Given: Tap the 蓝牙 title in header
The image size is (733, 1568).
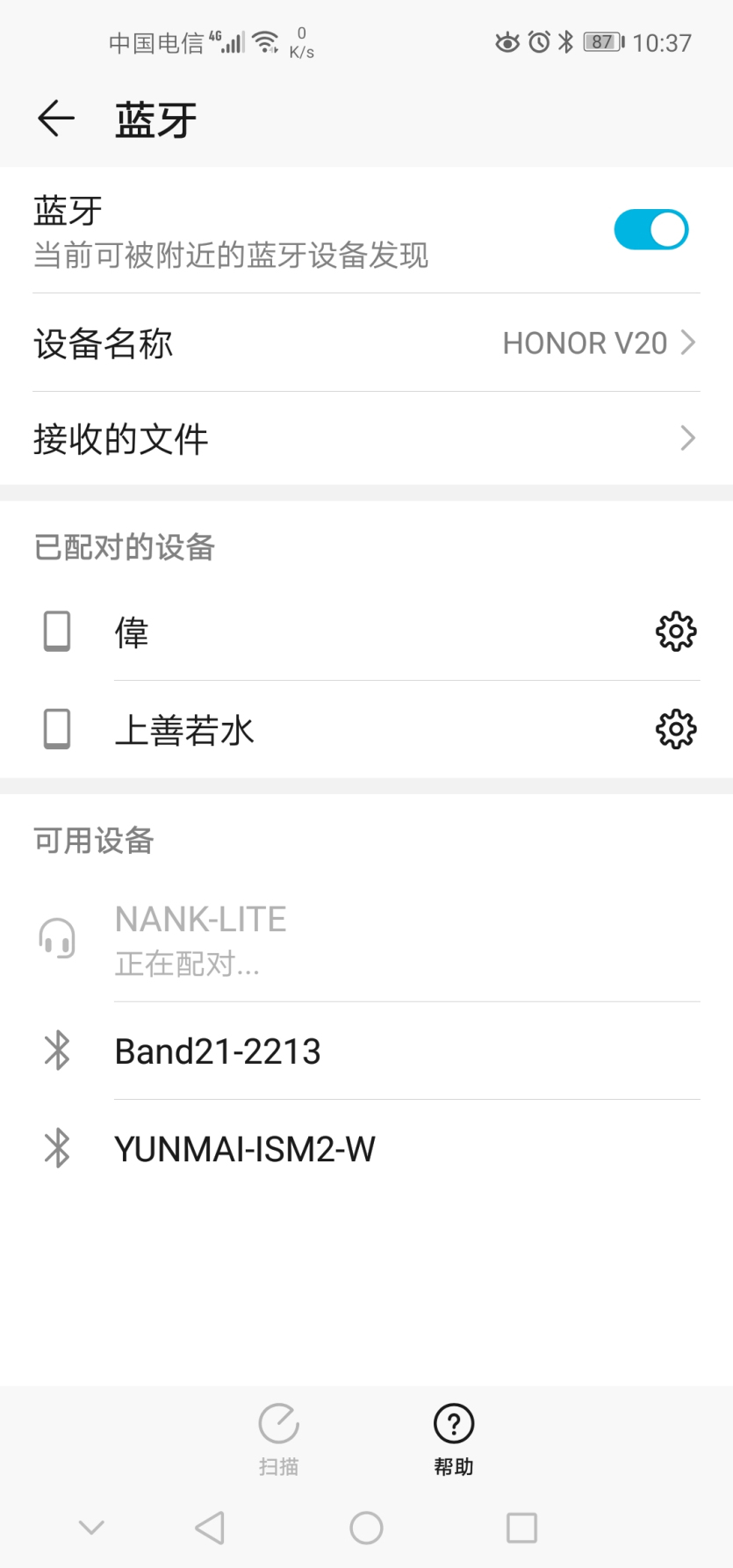Looking at the screenshot, I should (x=155, y=118).
